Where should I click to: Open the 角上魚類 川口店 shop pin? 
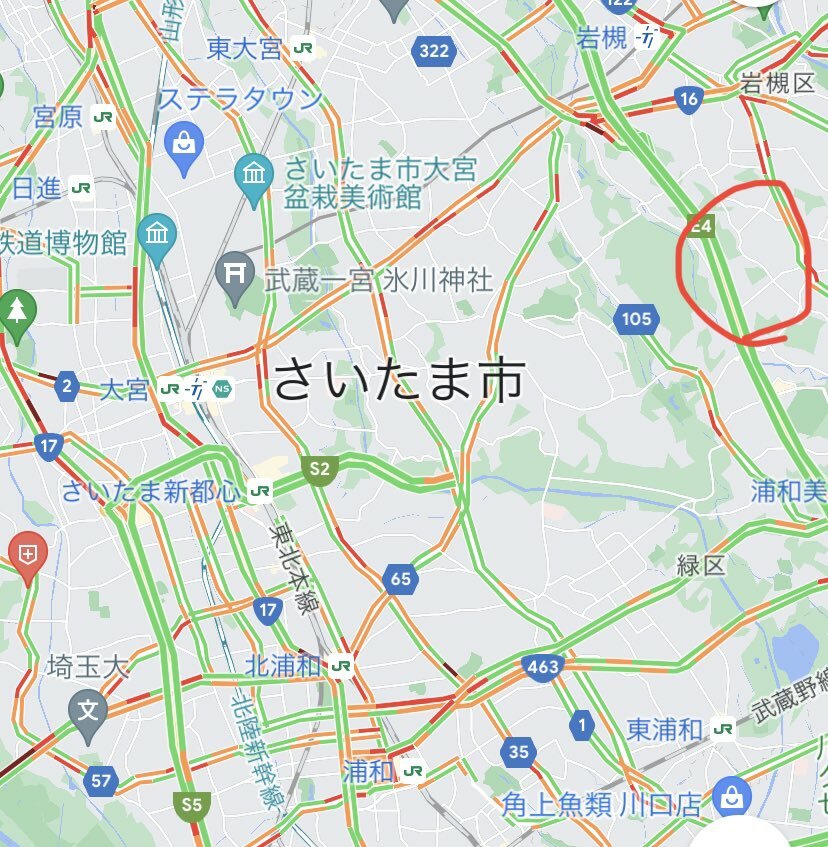tap(733, 800)
